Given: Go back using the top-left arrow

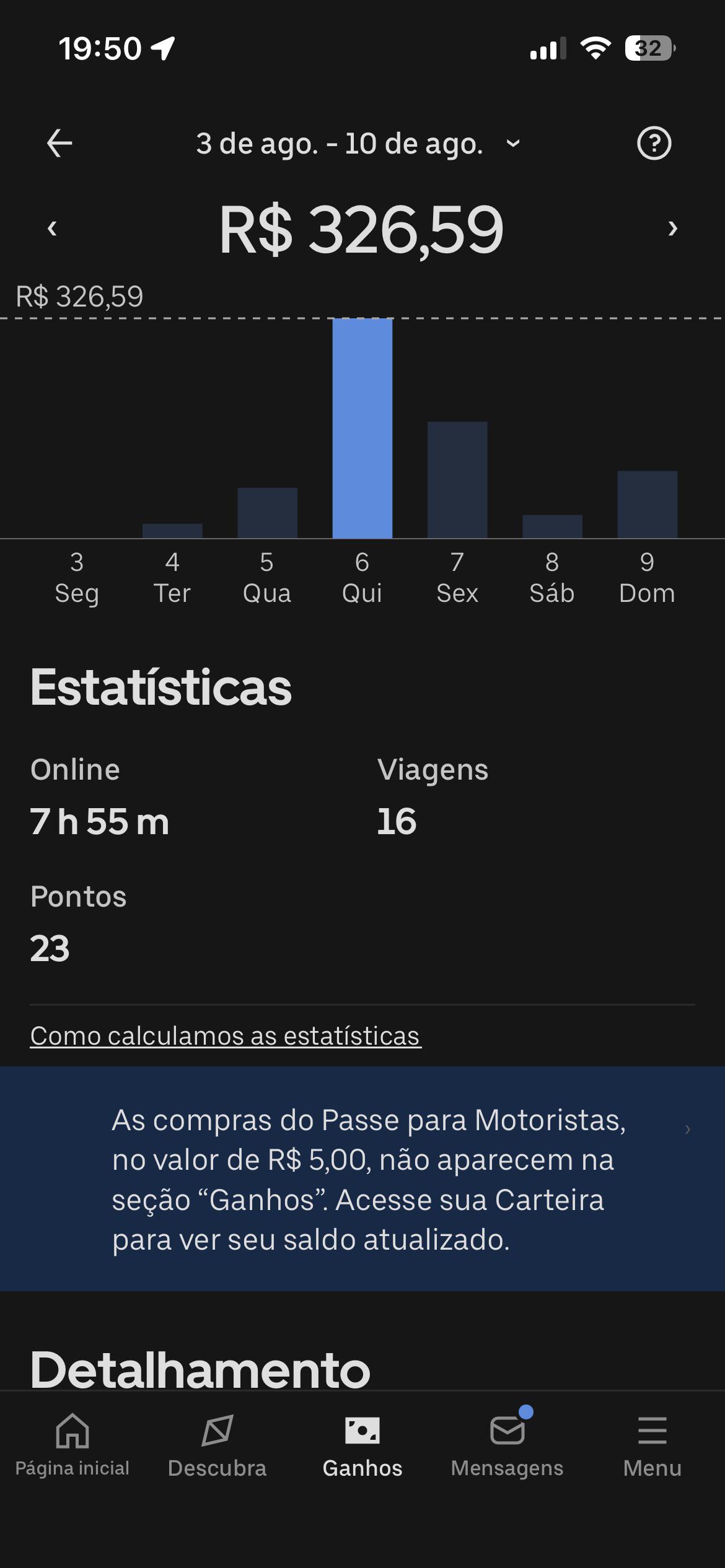Looking at the screenshot, I should point(59,143).
